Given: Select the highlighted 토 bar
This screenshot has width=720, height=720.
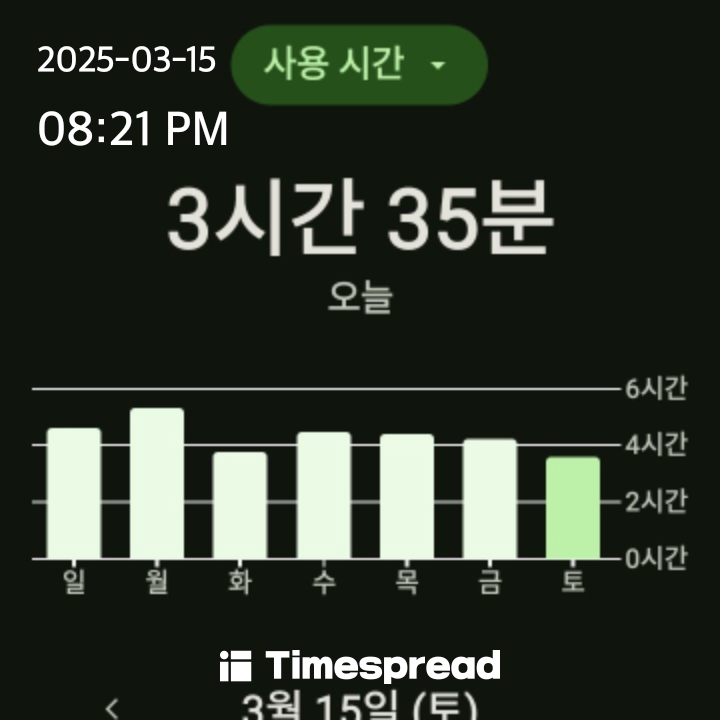Looking at the screenshot, I should tap(572, 508).
